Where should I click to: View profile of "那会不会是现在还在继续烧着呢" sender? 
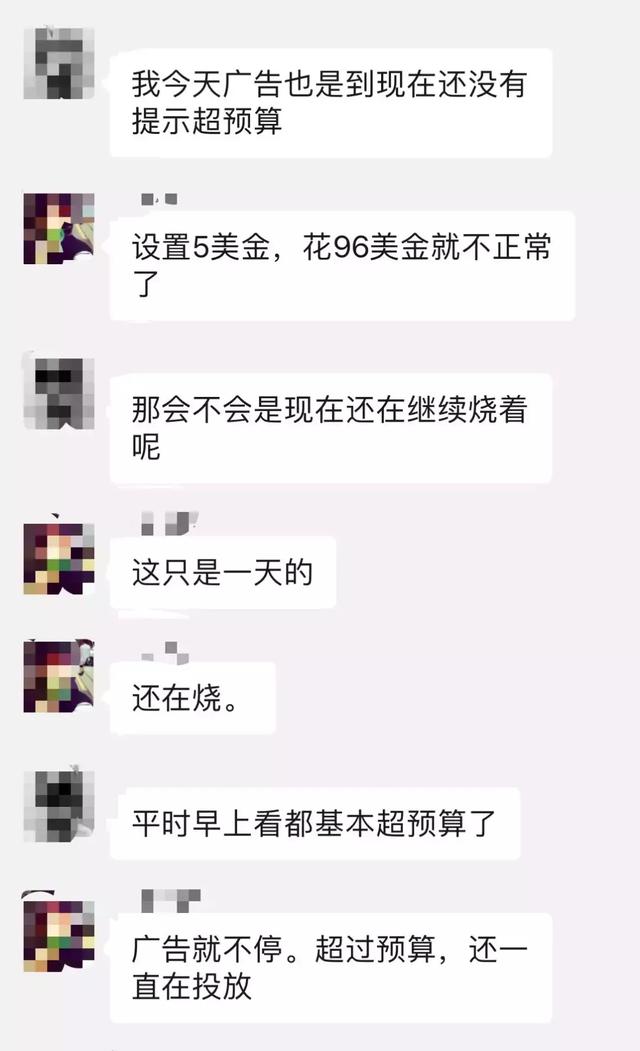coord(58,393)
